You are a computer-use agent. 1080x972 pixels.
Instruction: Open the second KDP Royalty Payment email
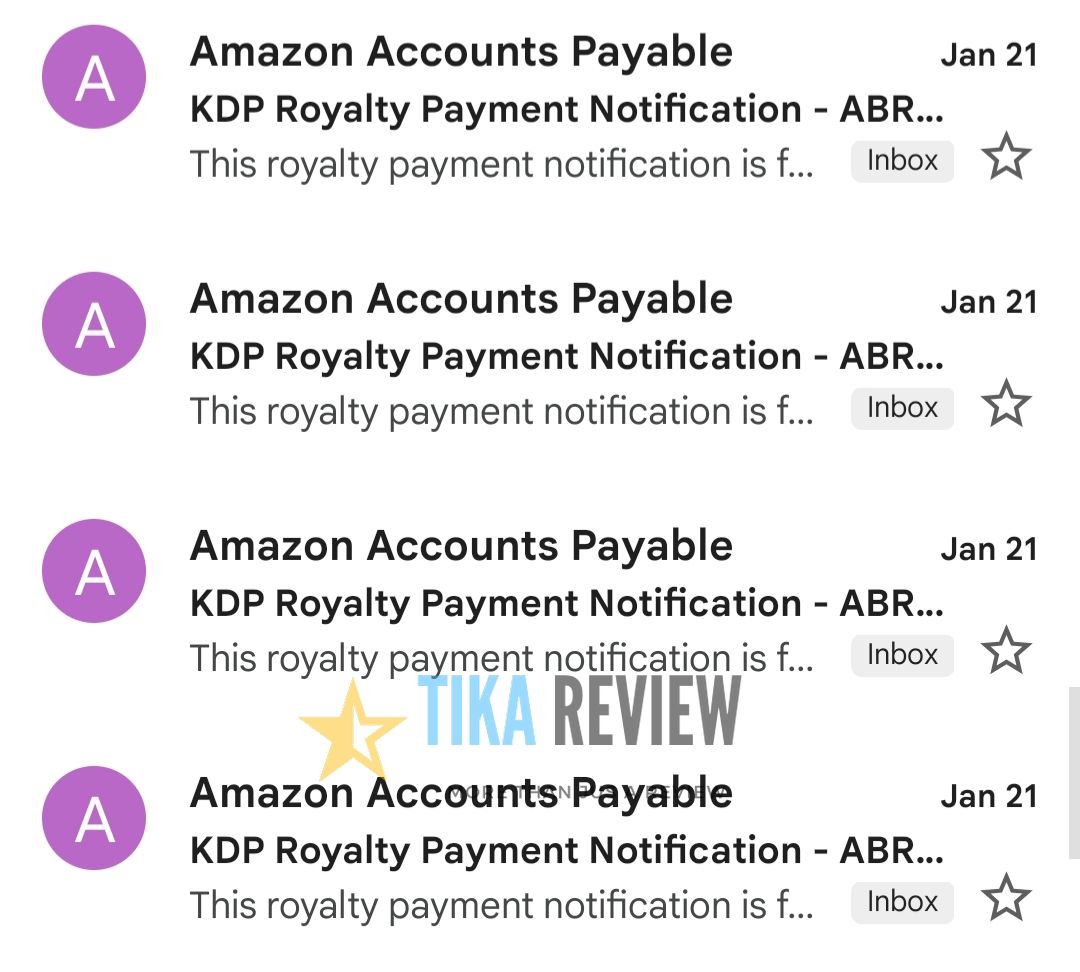tap(565, 356)
